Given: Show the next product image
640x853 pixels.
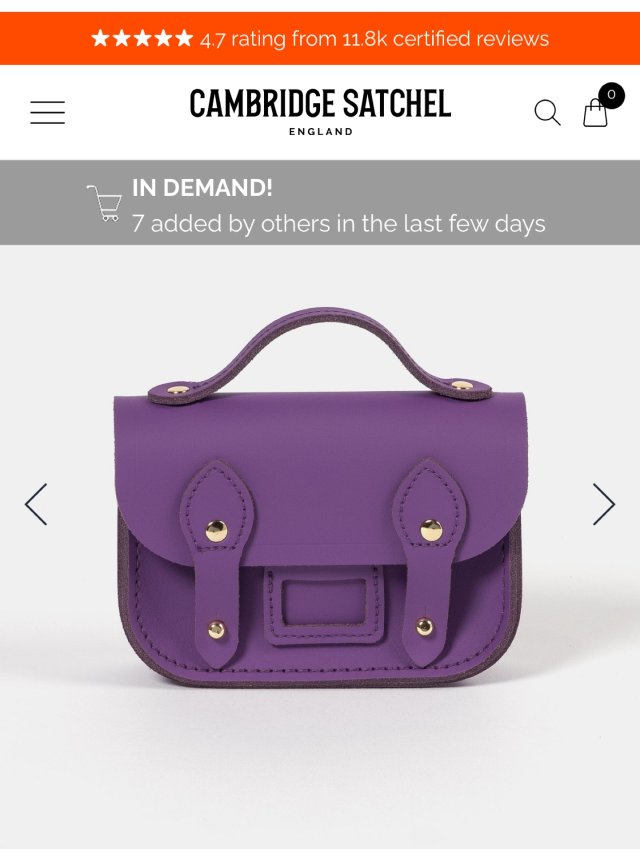Looking at the screenshot, I should pyautogui.click(x=603, y=504).
